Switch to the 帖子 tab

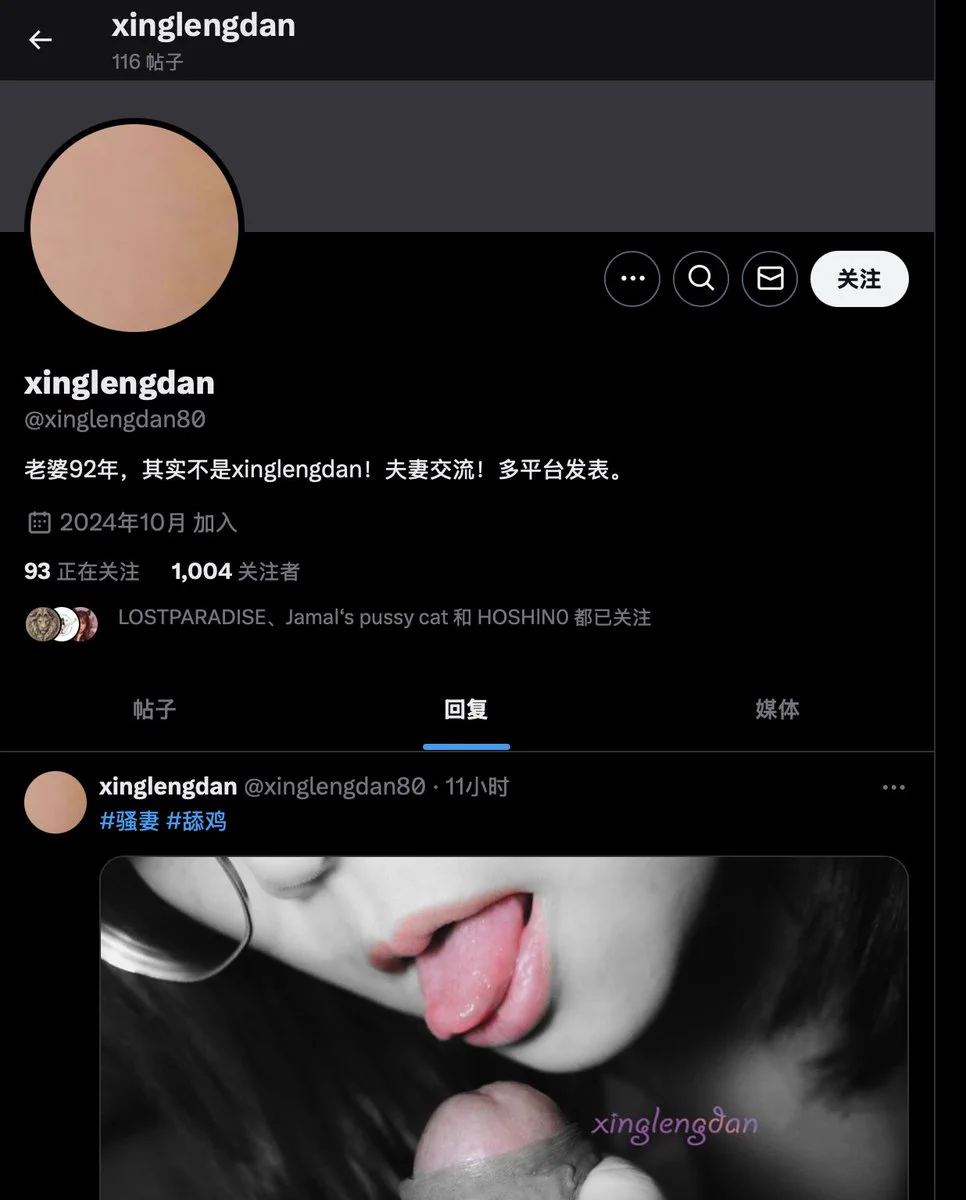point(155,710)
